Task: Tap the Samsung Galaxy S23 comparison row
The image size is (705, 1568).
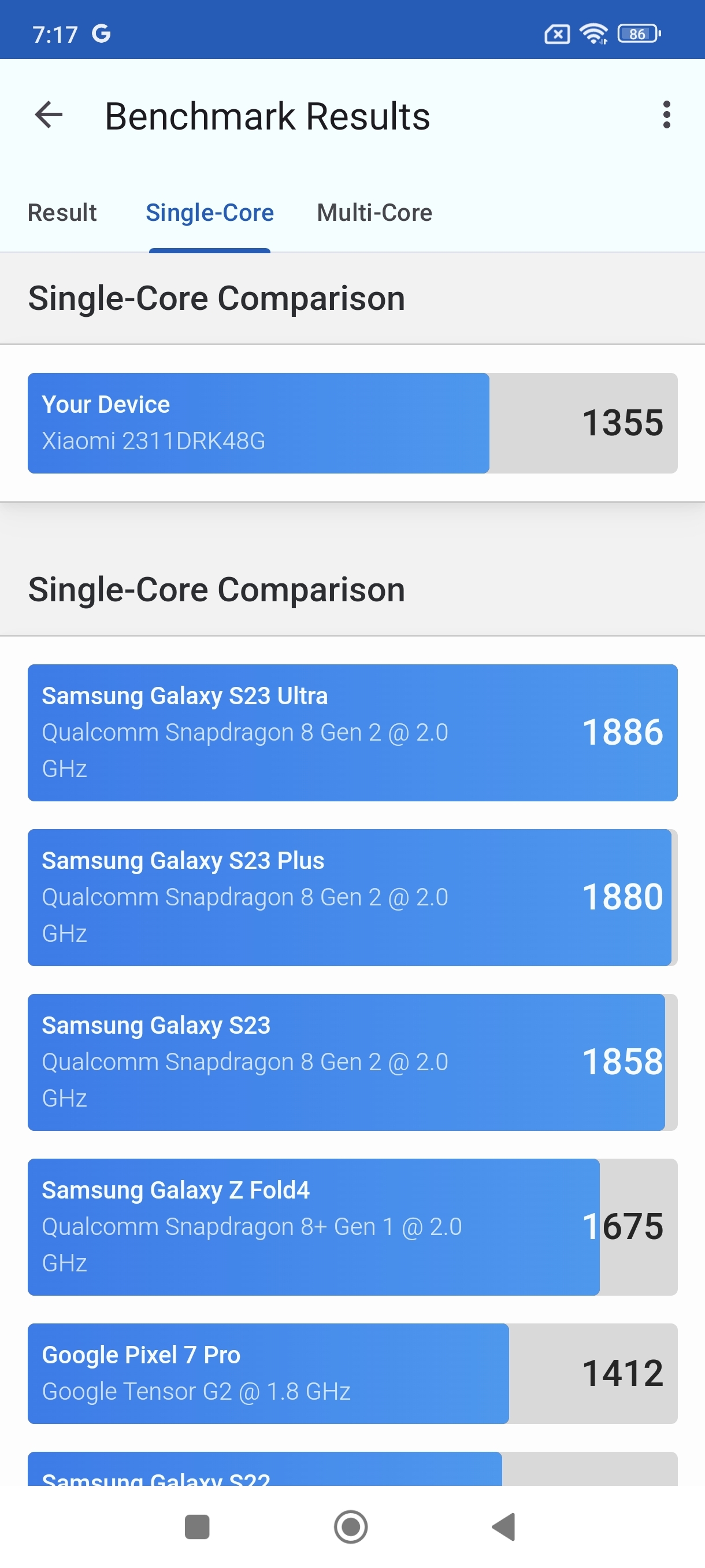Action: (x=352, y=1062)
